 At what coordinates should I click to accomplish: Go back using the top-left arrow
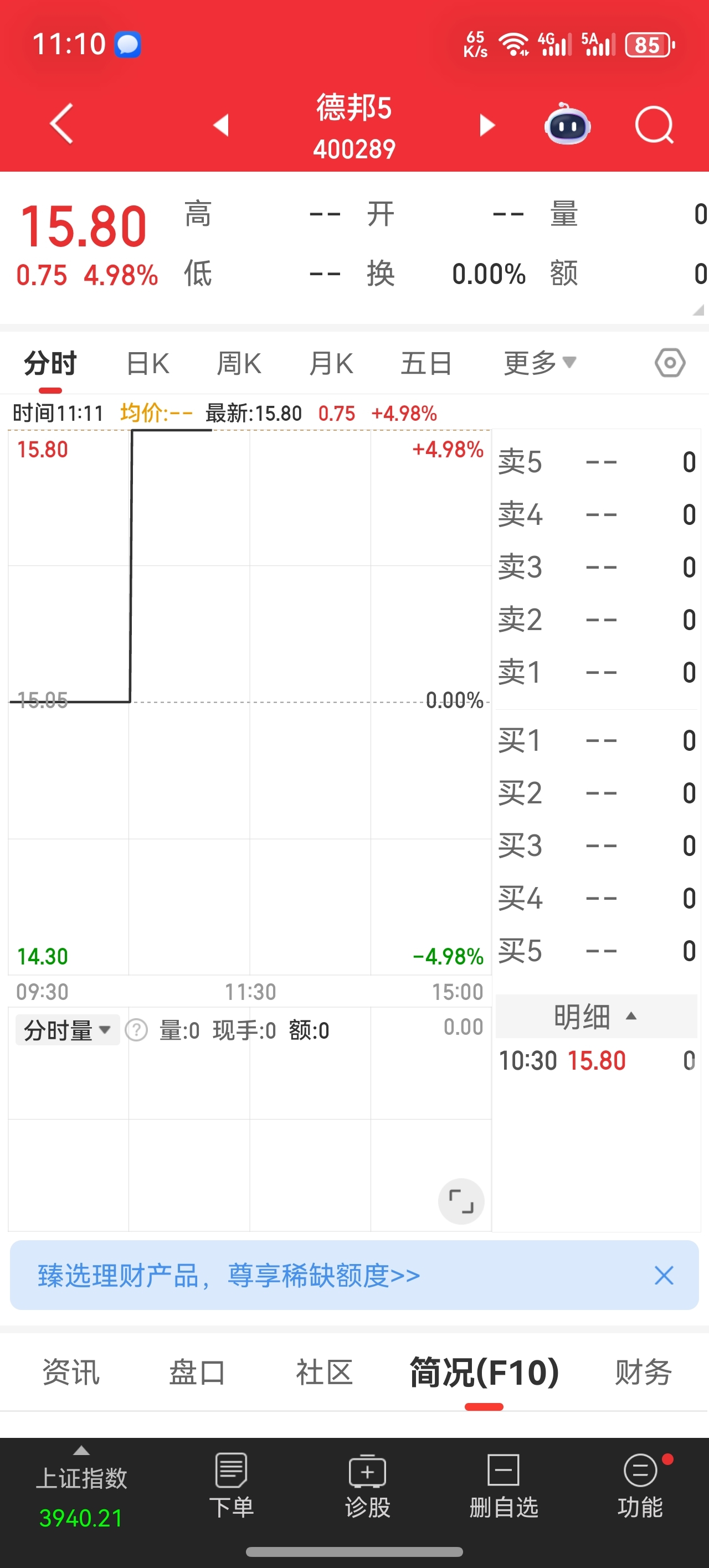tap(61, 123)
